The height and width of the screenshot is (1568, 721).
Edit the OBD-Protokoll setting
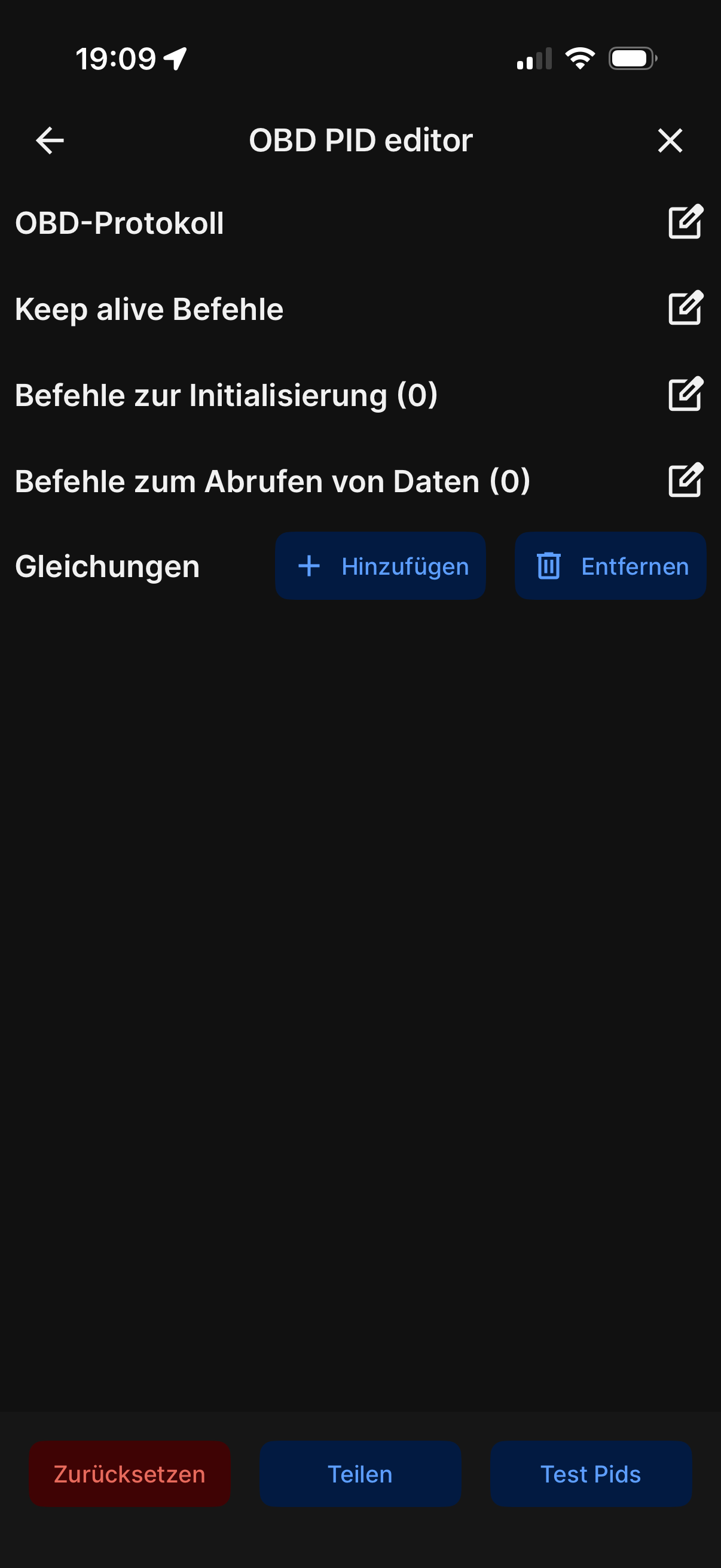pos(686,222)
